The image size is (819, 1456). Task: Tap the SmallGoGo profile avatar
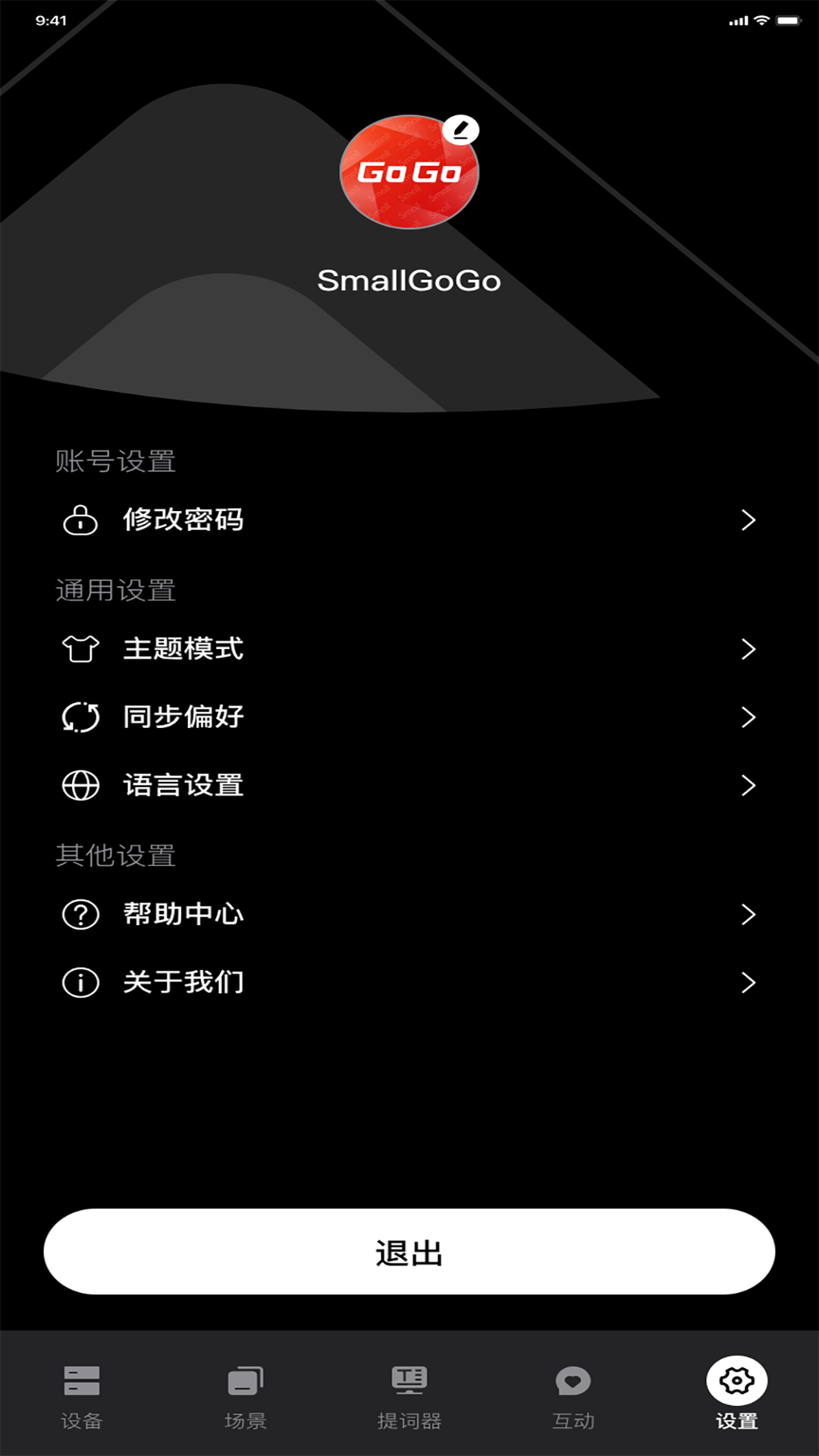tap(409, 173)
